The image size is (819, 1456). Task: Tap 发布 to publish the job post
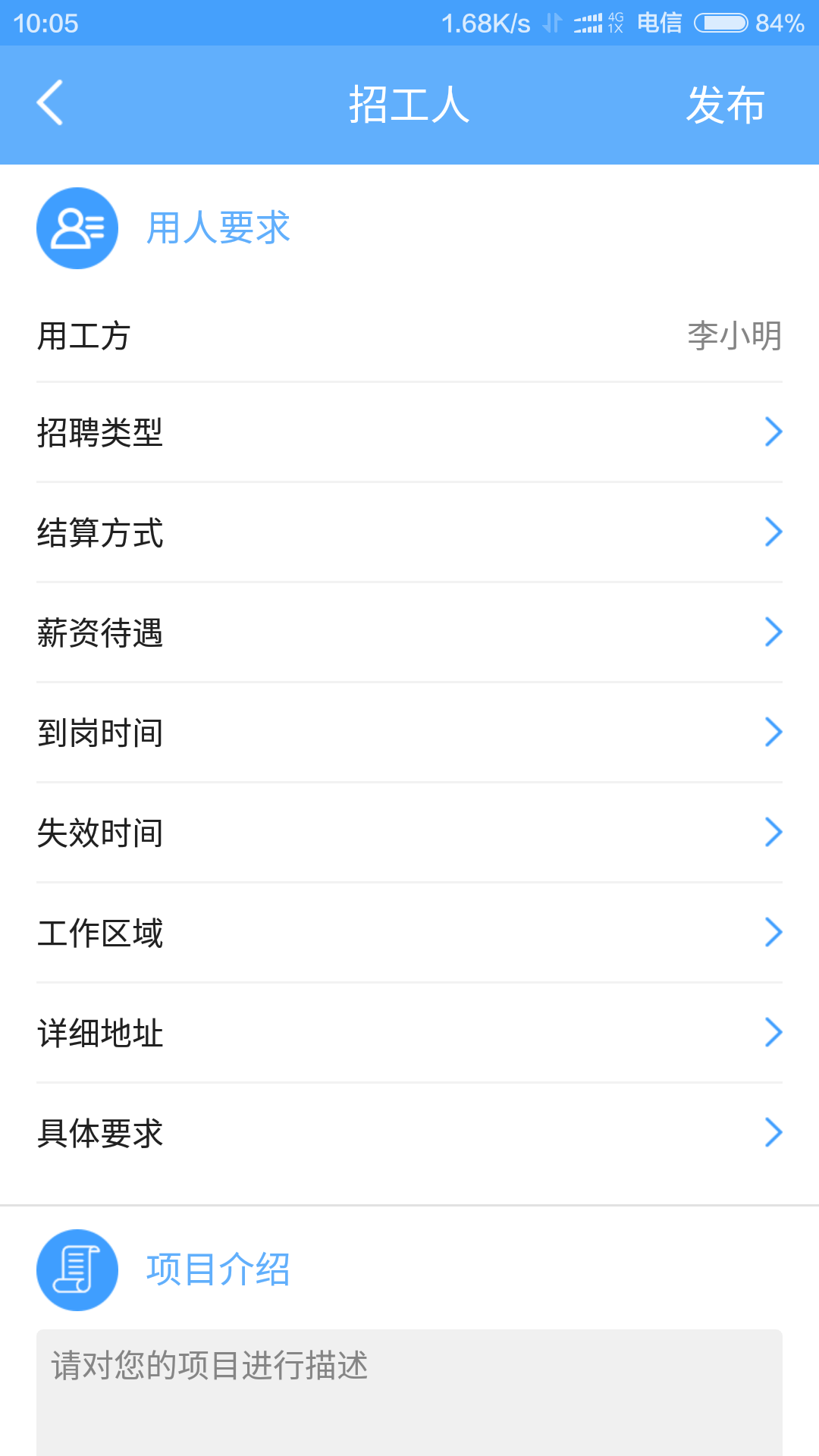click(725, 105)
